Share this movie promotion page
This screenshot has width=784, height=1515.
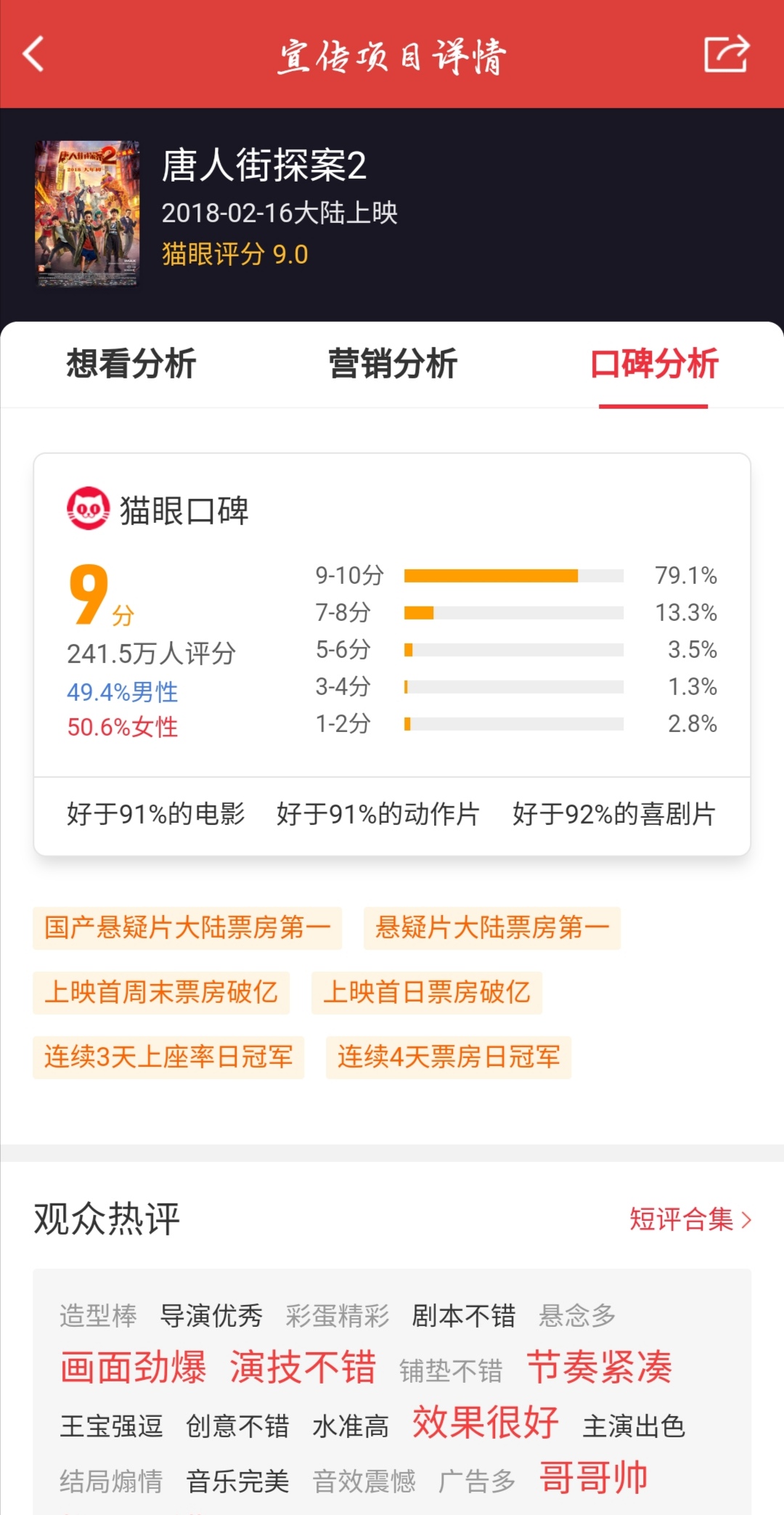[x=727, y=54]
